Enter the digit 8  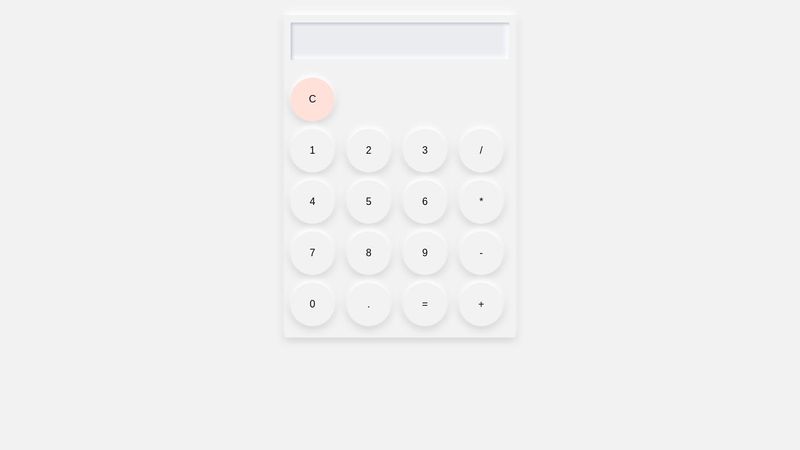pyautogui.click(x=368, y=253)
